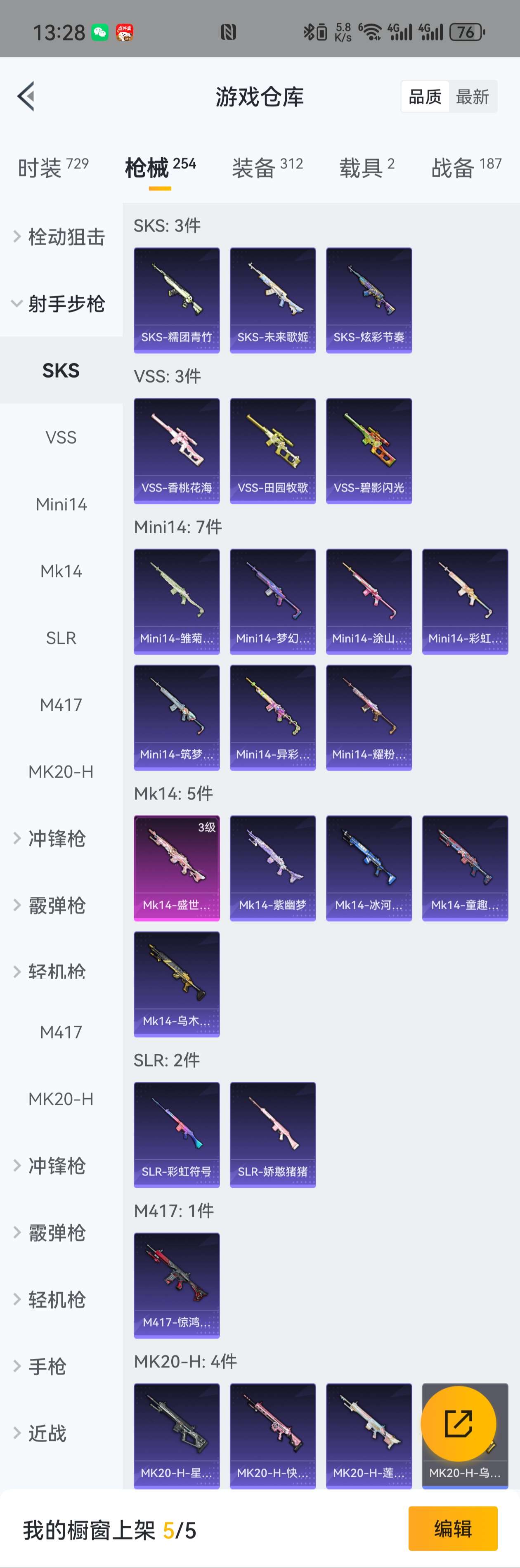Screen dimensions: 520x1568
Task: Sort by 最新
Action: pos(473,97)
